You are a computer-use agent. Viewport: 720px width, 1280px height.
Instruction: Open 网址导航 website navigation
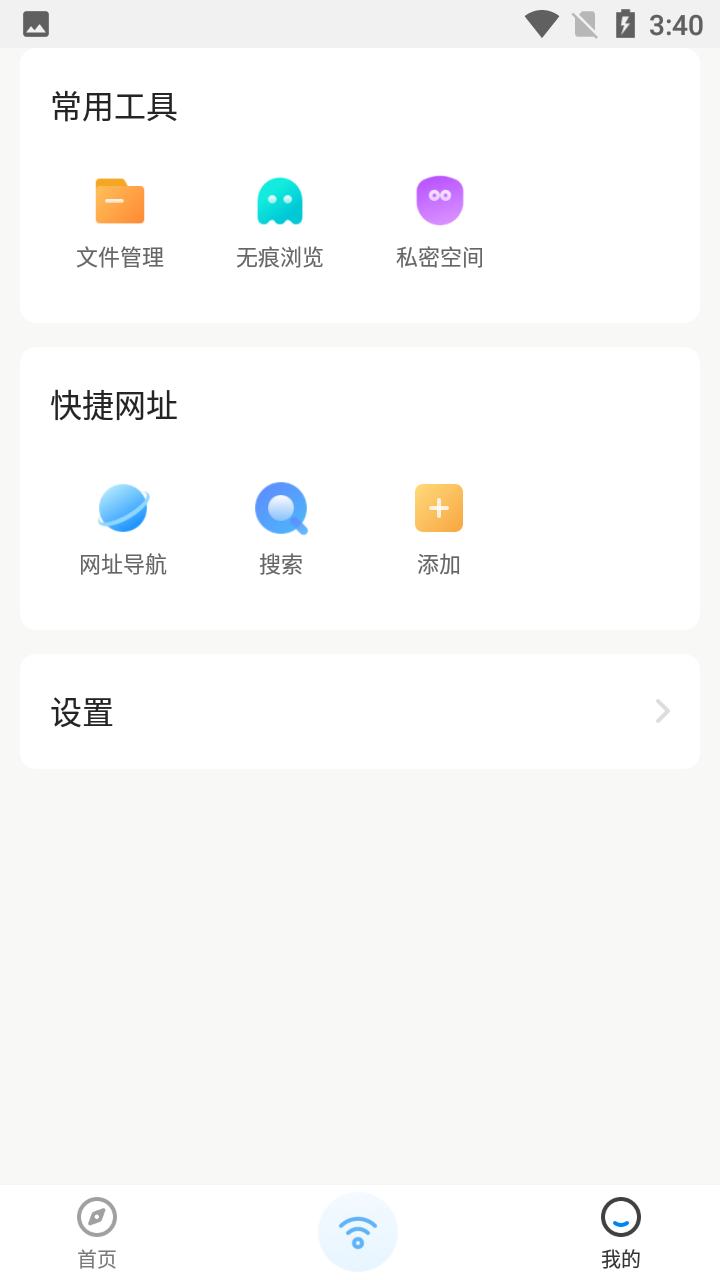pyautogui.click(x=123, y=507)
